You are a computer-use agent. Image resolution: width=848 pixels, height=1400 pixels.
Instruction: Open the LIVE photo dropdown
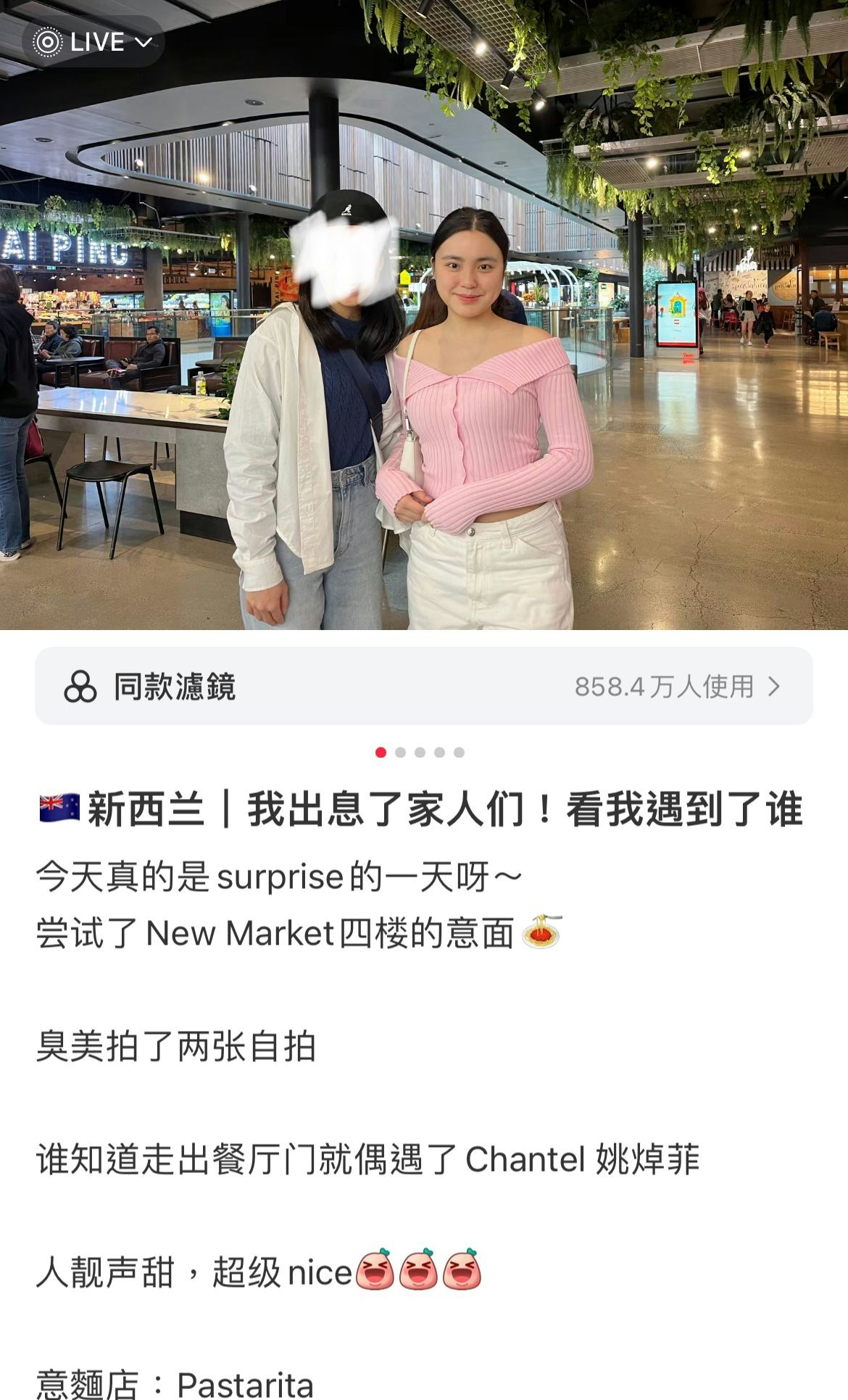93,42
